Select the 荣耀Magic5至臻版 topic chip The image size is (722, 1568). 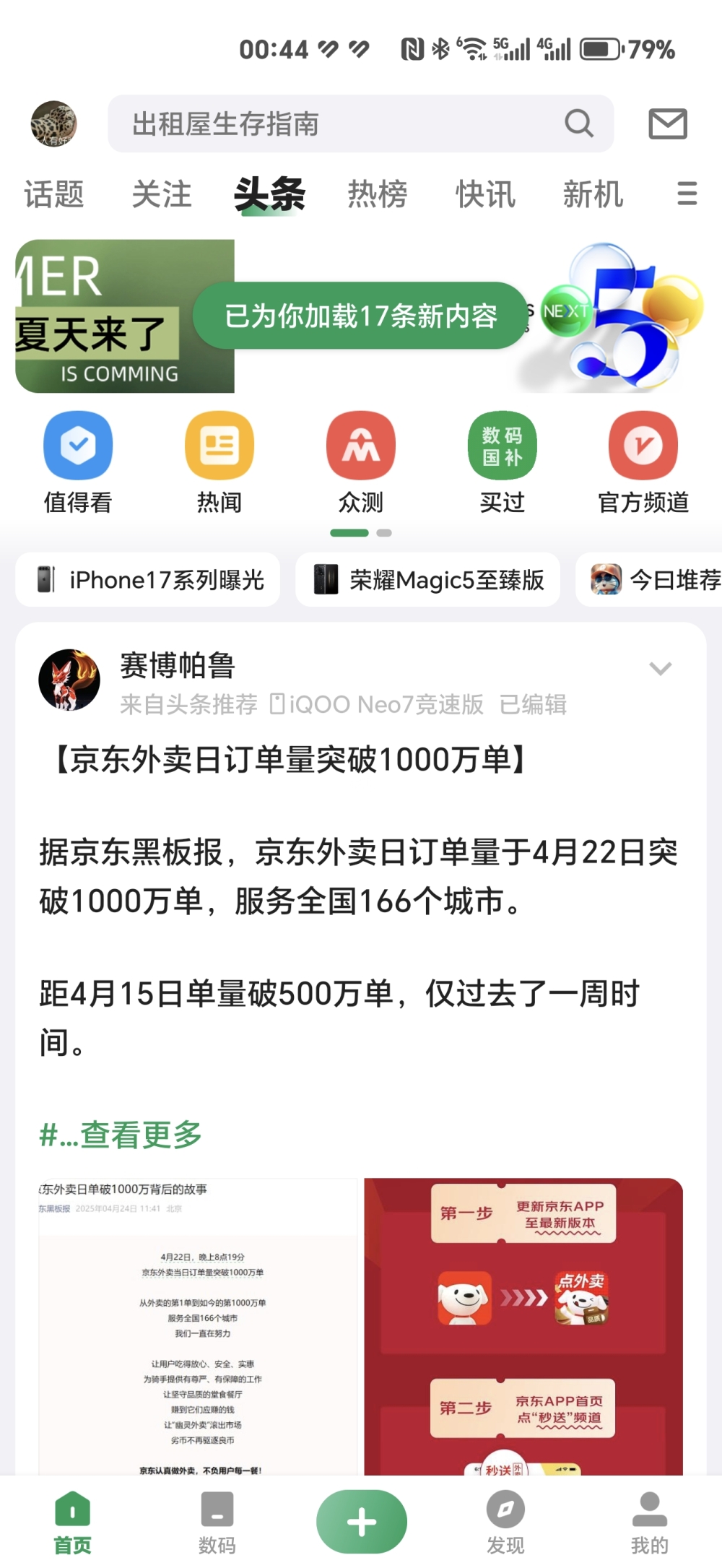click(428, 579)
